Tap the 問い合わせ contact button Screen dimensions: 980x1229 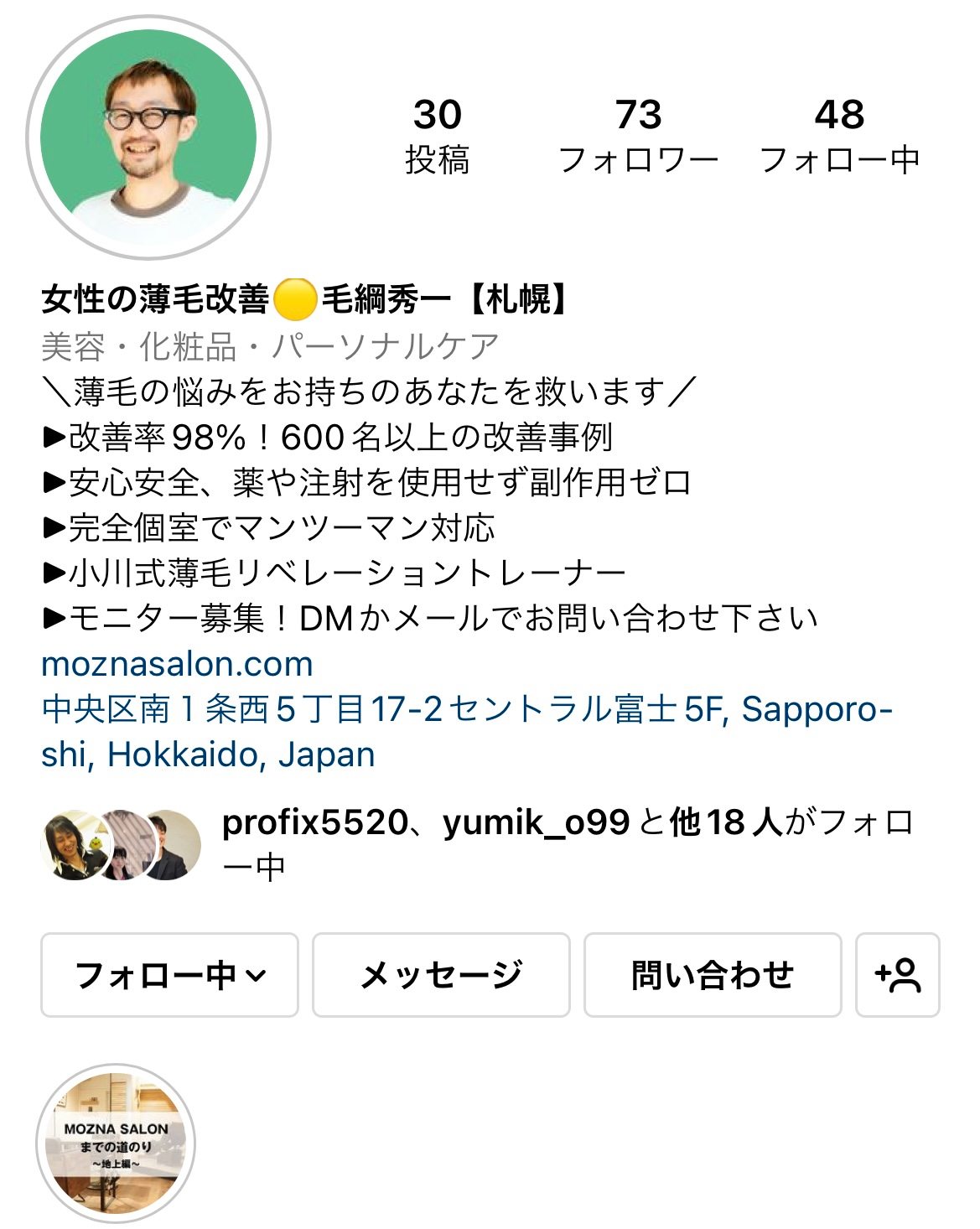click(x=713, y=975)
